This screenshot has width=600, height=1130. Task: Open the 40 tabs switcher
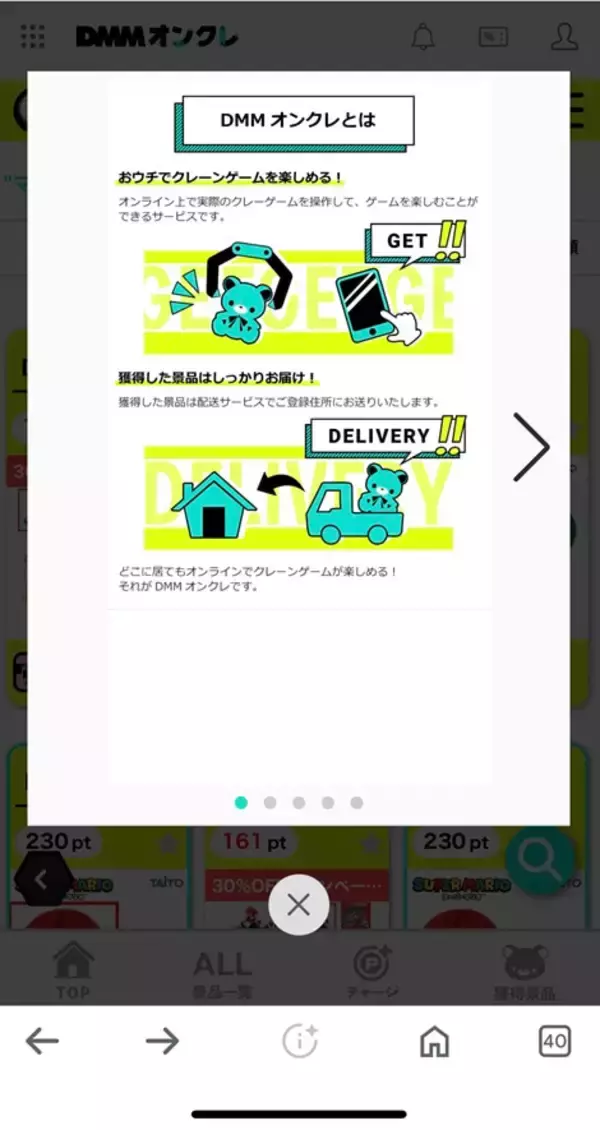pyautogui.click(x=554, y=1041)
